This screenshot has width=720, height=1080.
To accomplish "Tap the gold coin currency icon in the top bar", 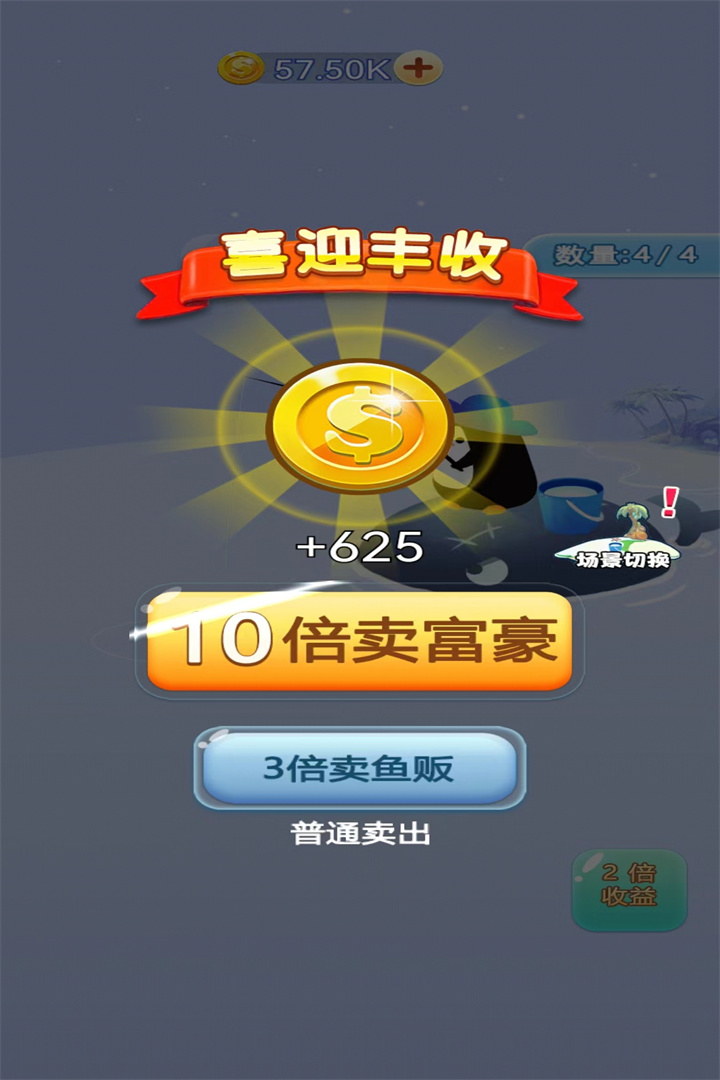I will point(238,68).
